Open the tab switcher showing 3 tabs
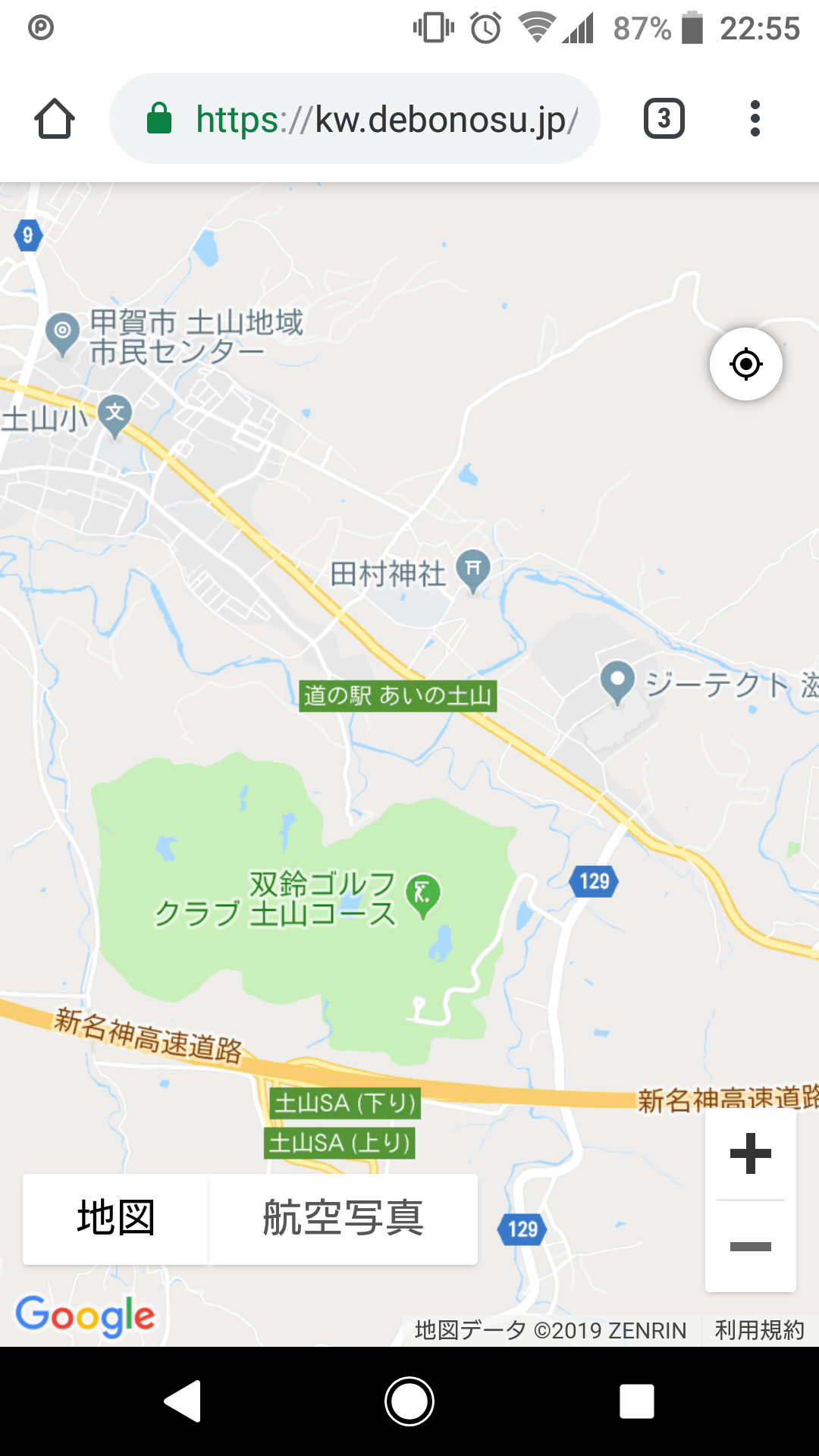This screenshot has width=819, height=1456. [x=664, y=119]
